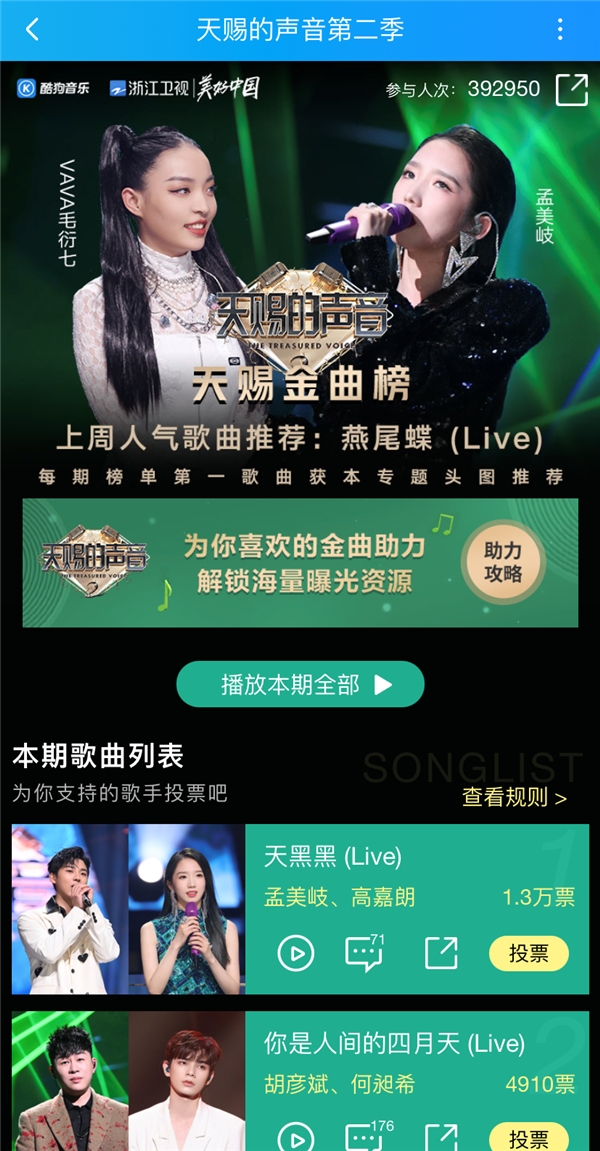Open comments for 天黑黑 (Live)
The height and width of the screenshot is (1151, 600).
[x=364, y=954]
